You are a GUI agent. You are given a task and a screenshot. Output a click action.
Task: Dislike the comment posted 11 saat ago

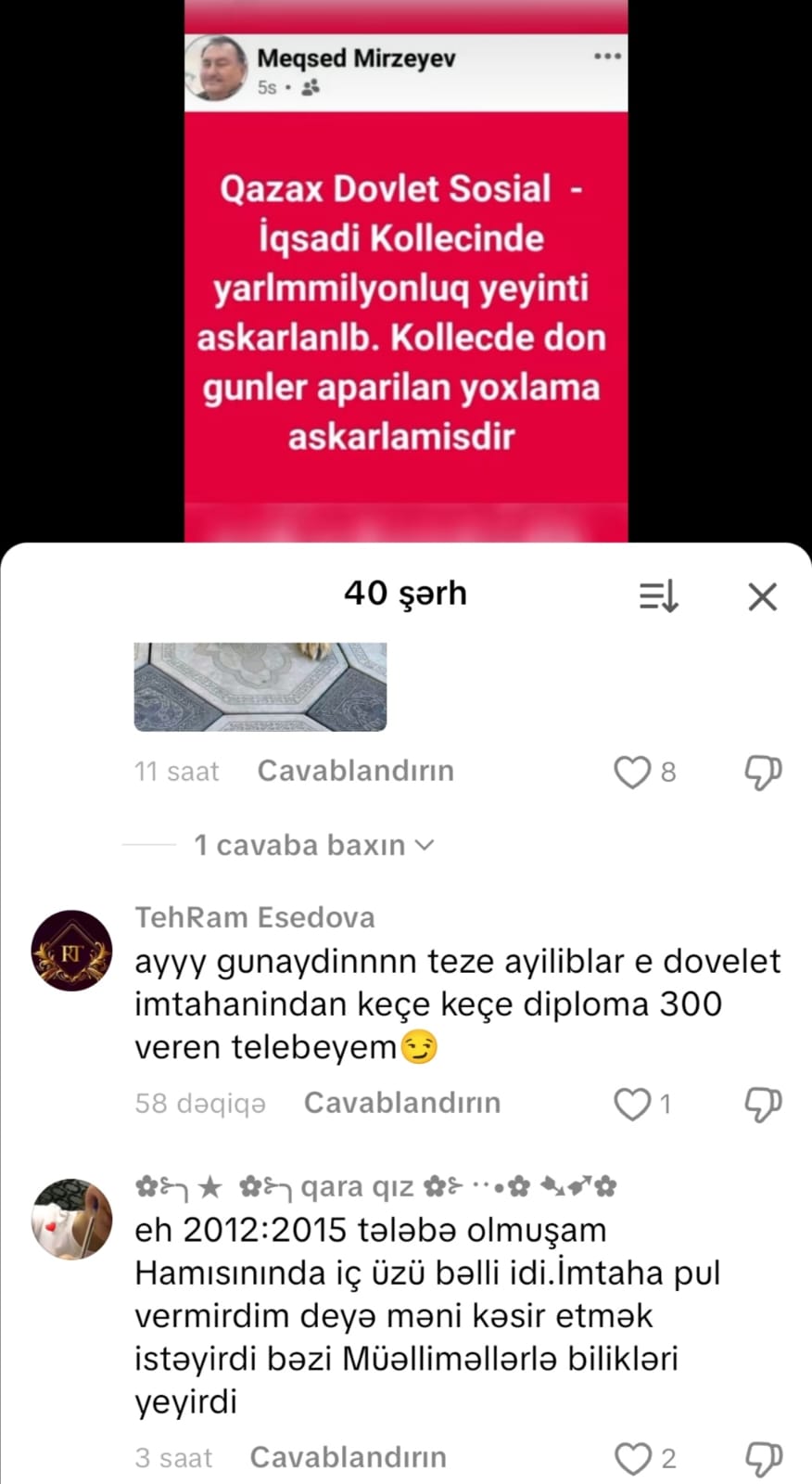(x=763, y=772)
